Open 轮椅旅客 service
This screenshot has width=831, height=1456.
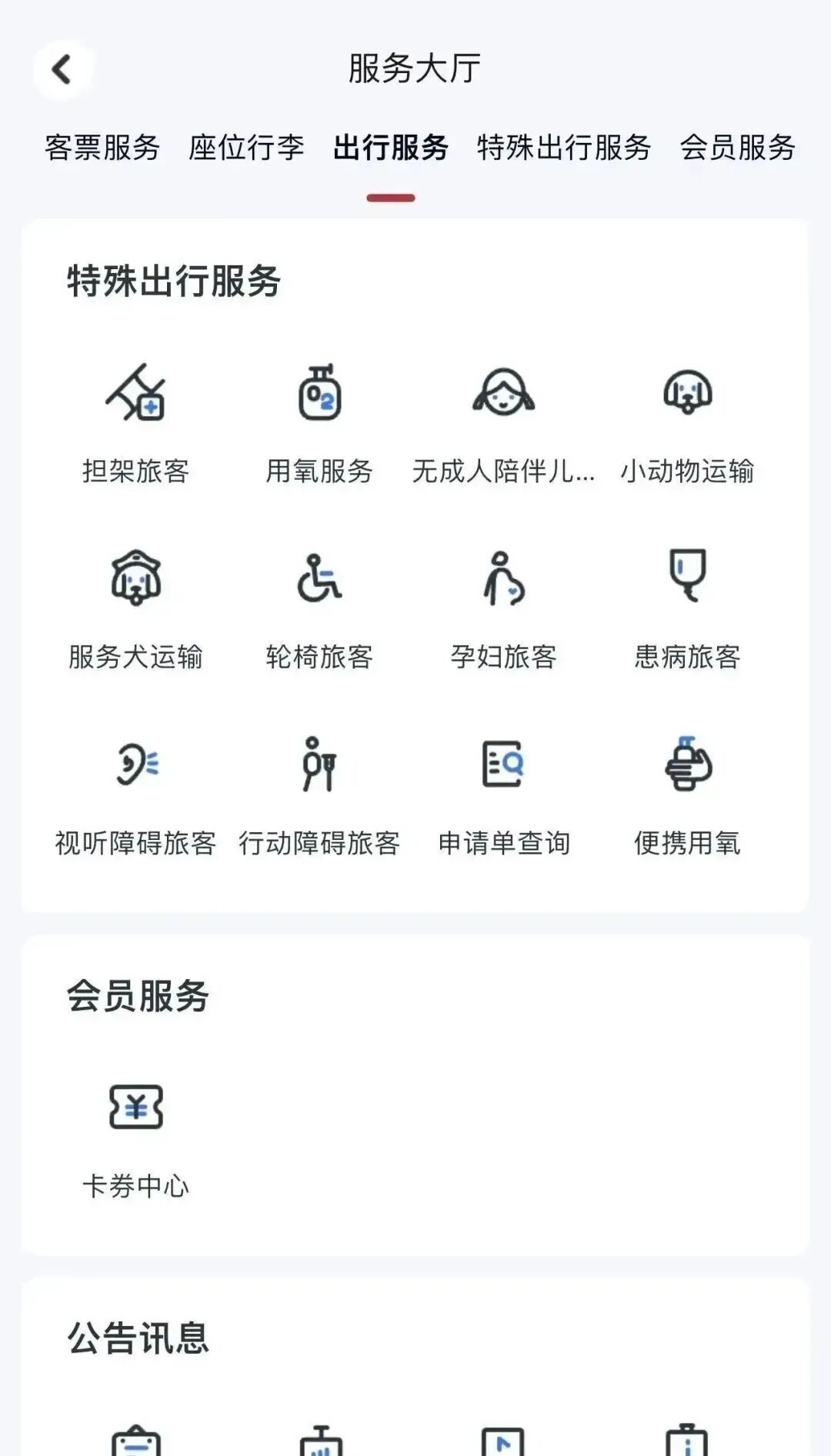(319, 608)
